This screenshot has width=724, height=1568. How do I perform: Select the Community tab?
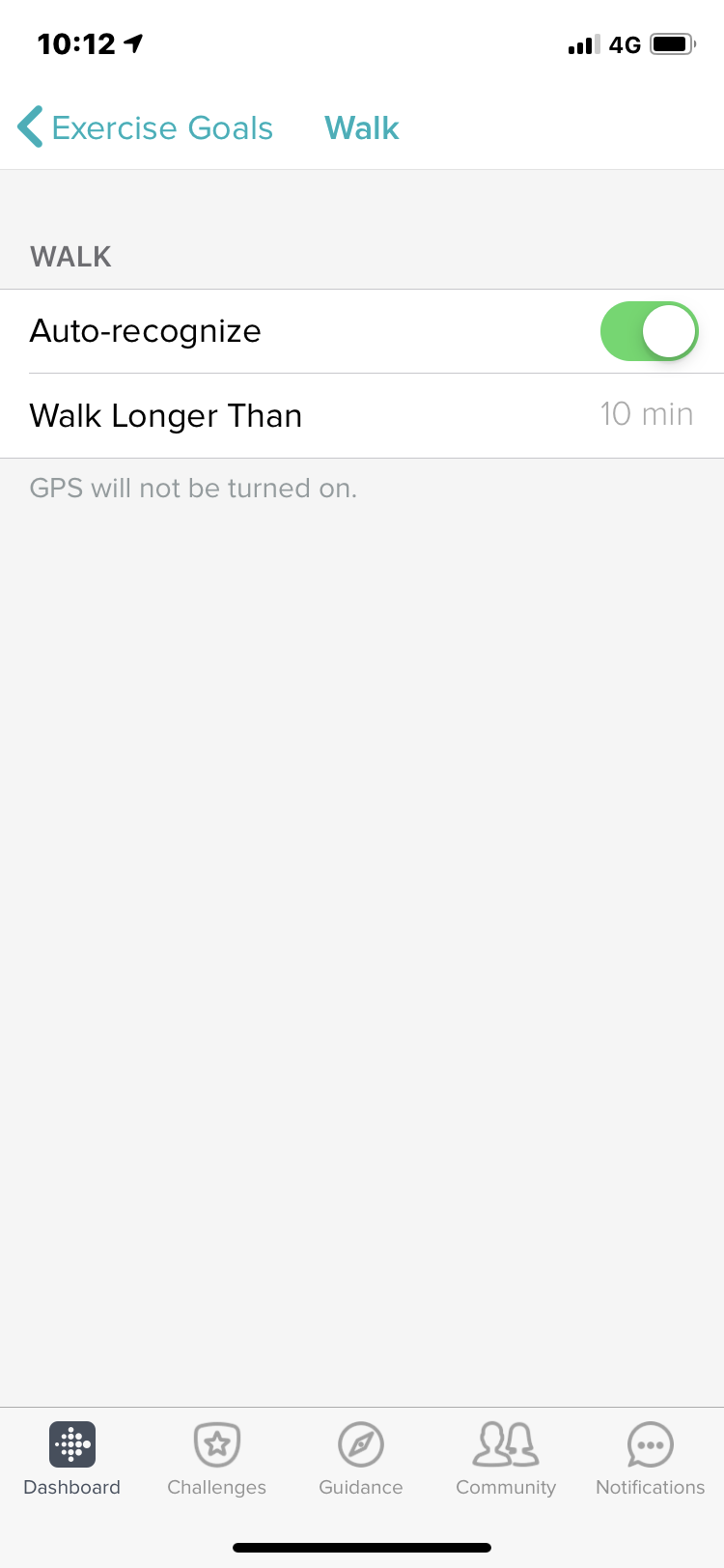(x=506, y=1458)
